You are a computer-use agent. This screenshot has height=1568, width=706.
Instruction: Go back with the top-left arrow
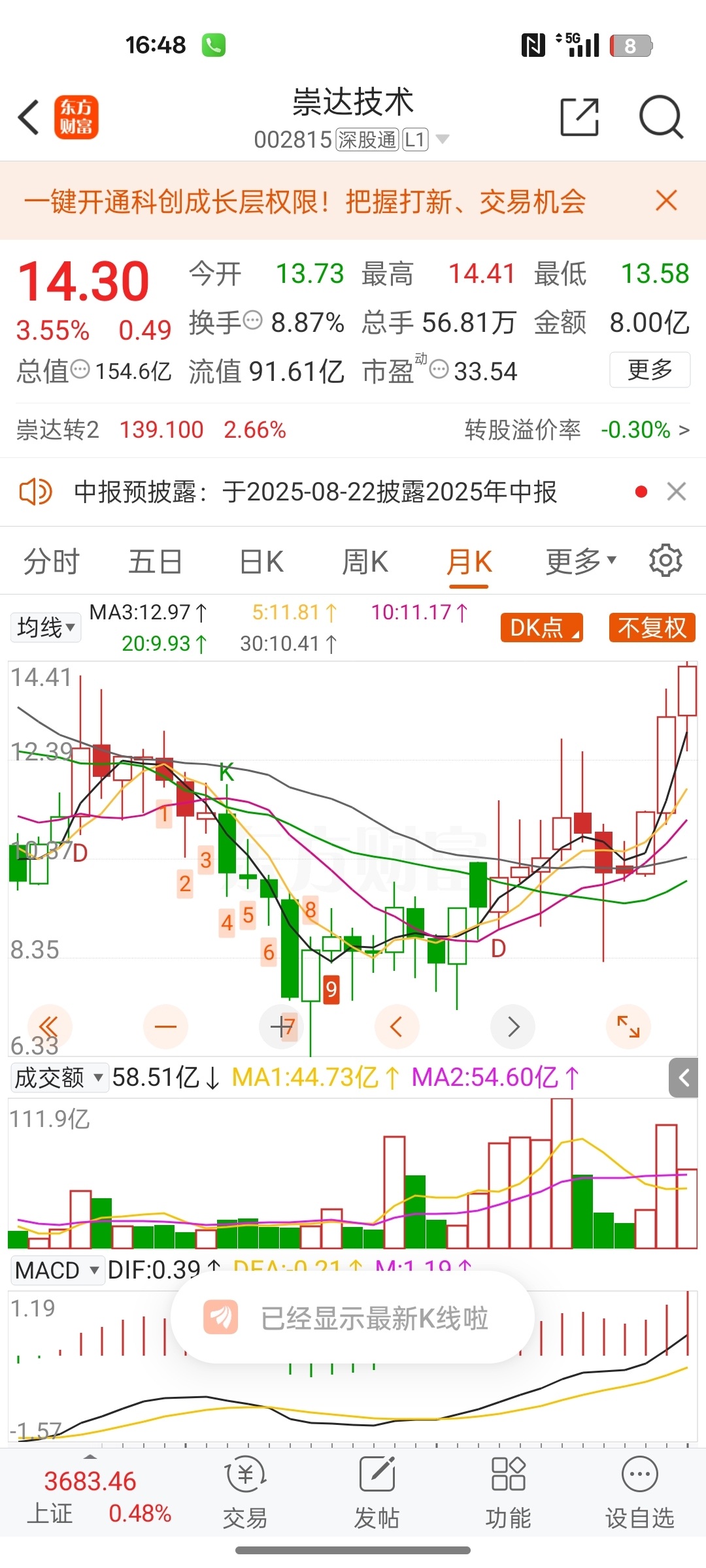coord(29,118)
